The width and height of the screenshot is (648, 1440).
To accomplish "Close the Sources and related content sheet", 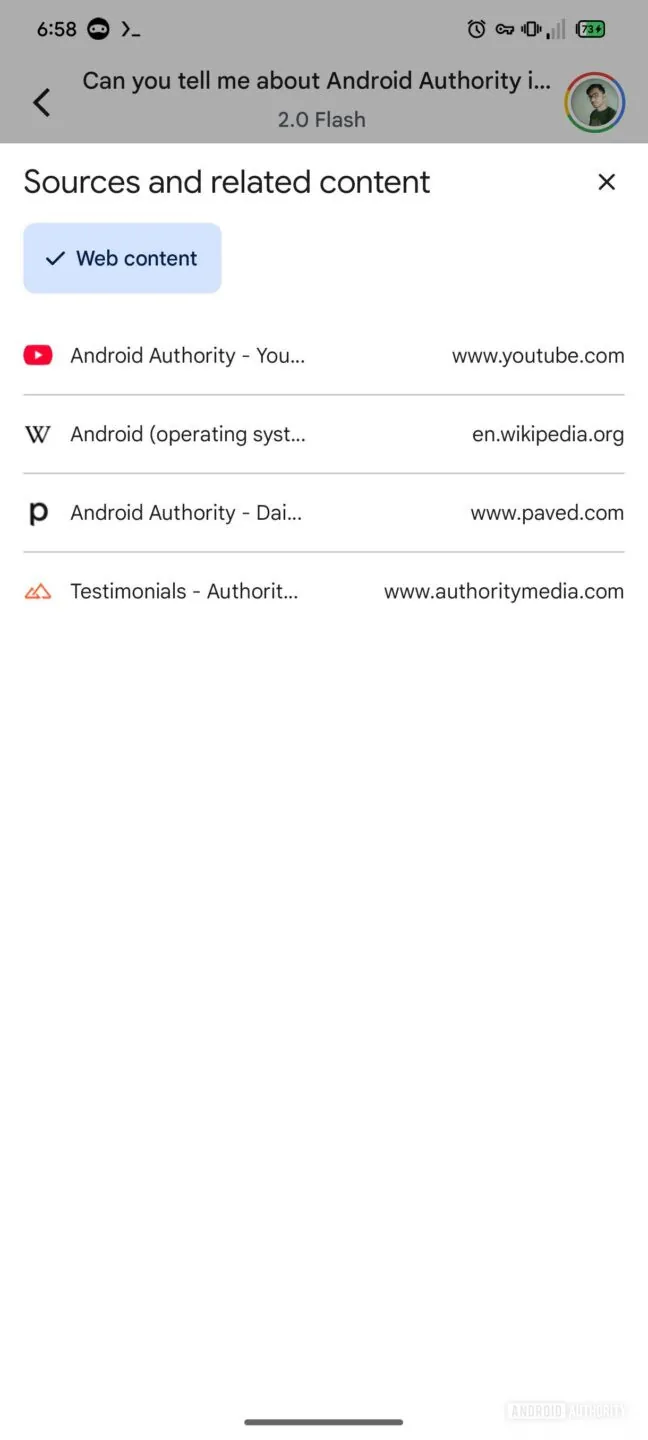I will click(606, 182).
